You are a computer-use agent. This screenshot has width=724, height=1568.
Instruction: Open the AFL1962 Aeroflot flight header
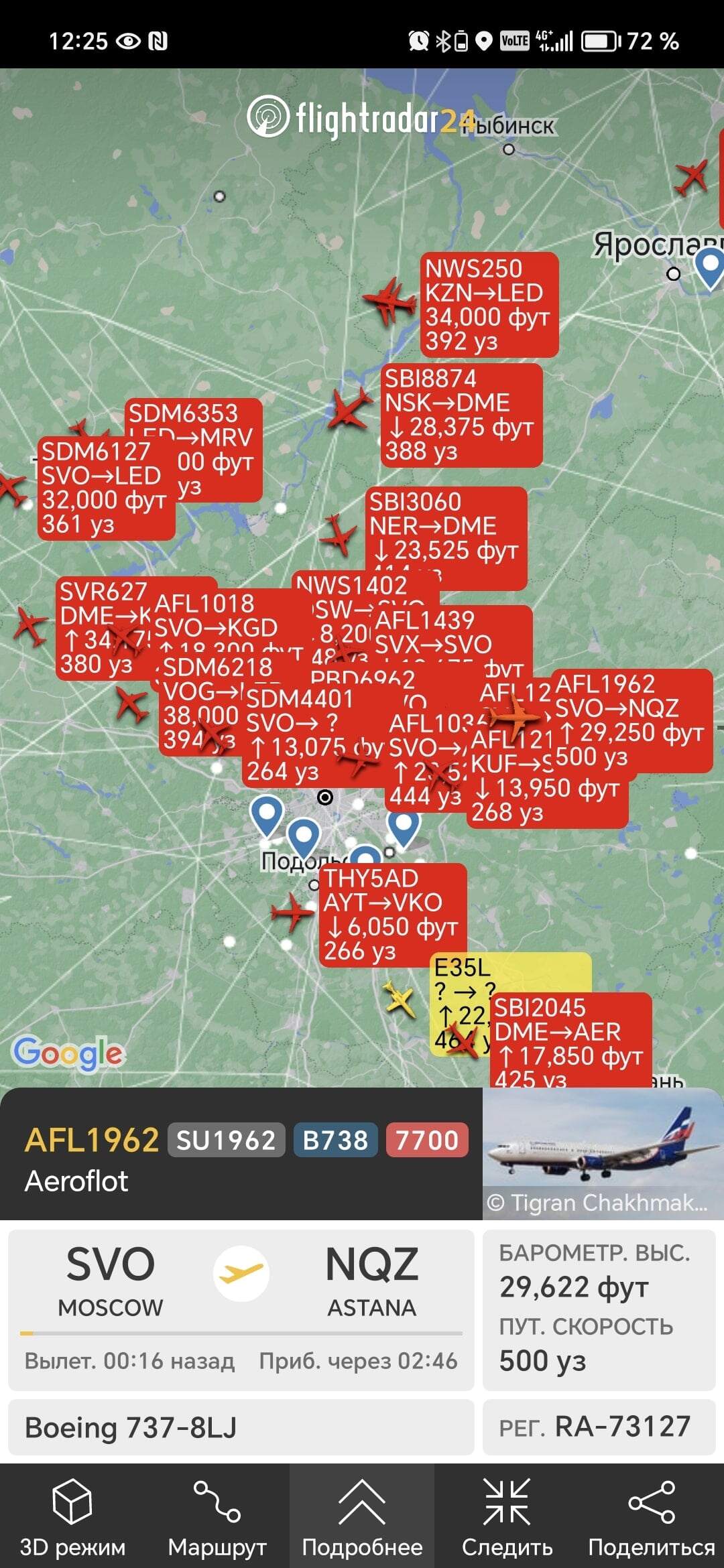[241, 1153]
